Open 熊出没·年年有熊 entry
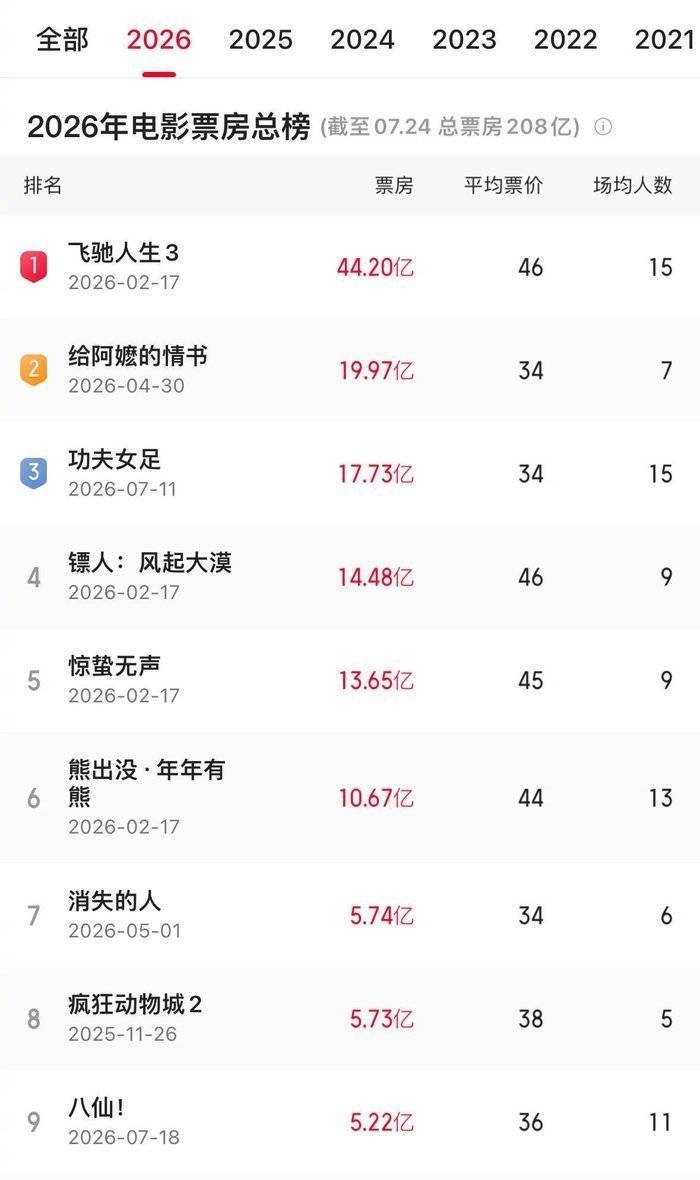 [x=350, y=798]
